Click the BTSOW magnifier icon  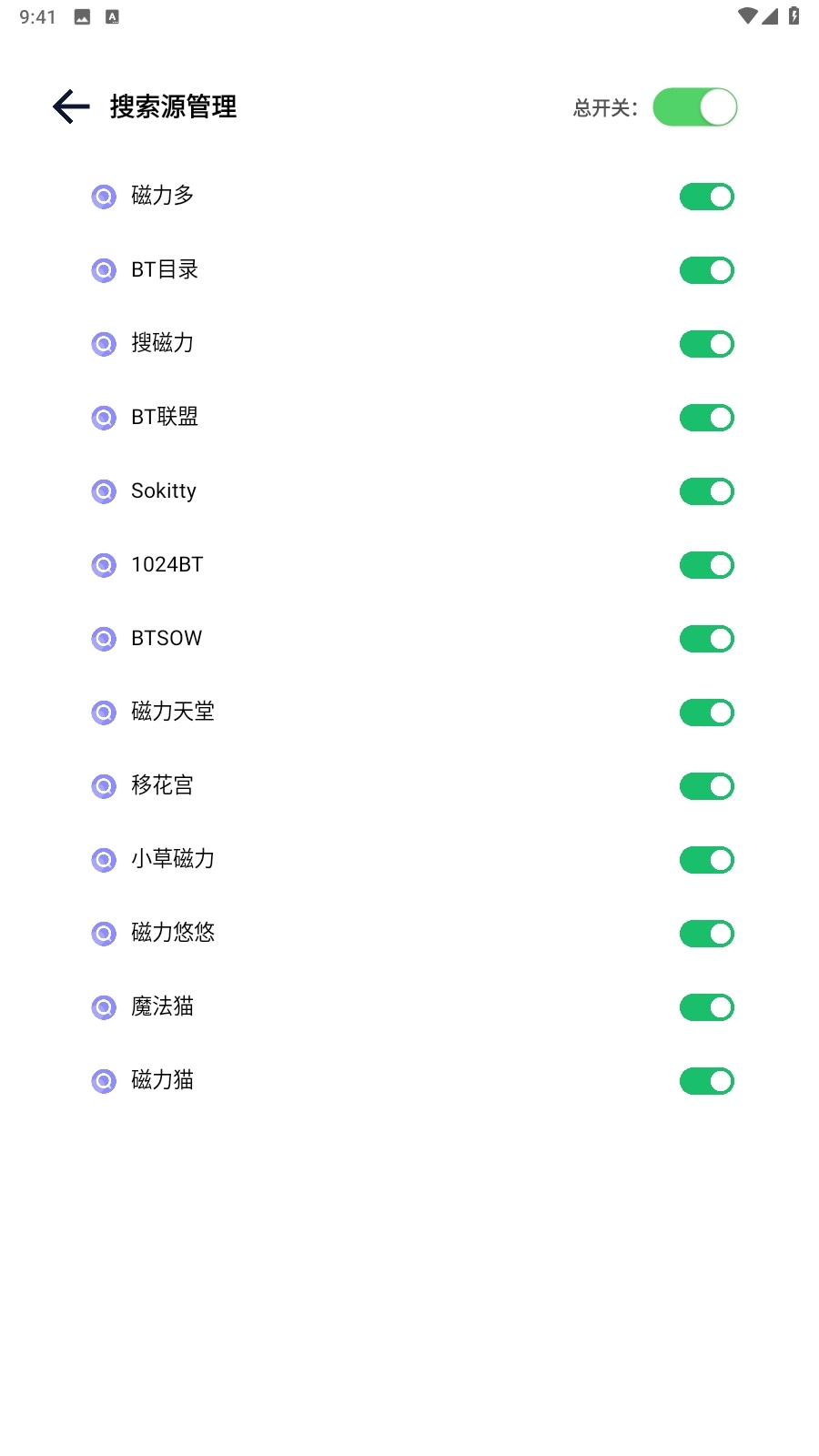[103, 639]
